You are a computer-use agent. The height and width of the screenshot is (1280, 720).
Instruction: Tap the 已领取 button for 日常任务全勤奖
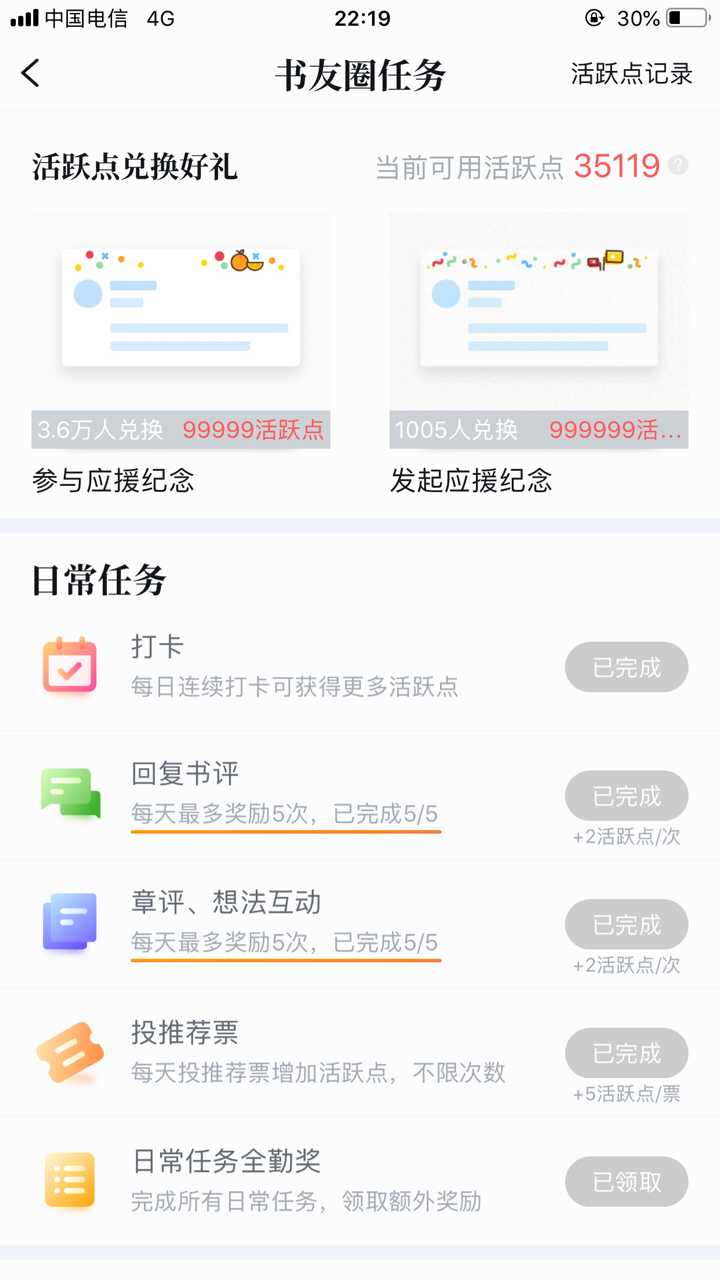click(627, 1182)
